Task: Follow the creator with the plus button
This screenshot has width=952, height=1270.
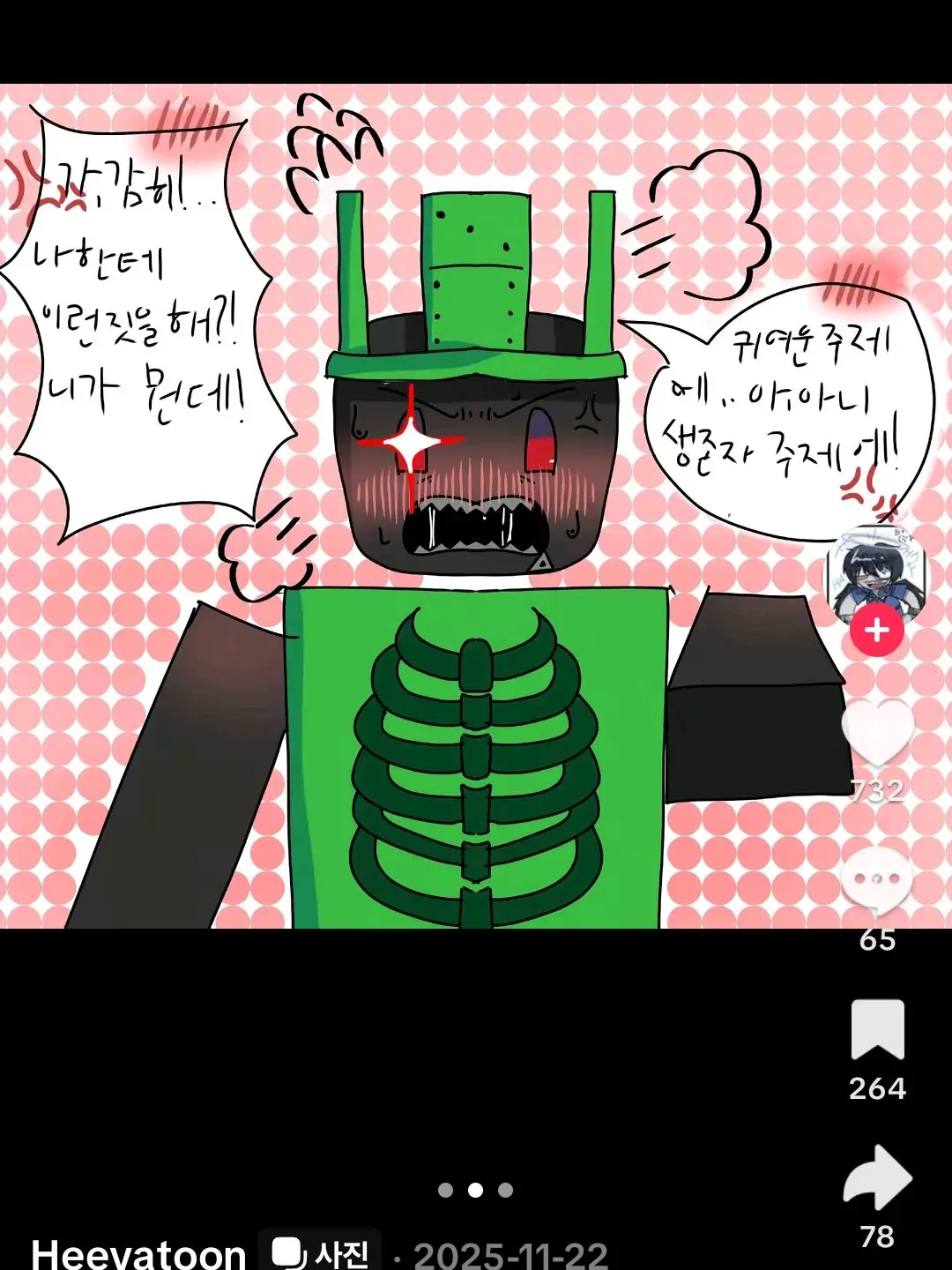Action: [876, 631]
